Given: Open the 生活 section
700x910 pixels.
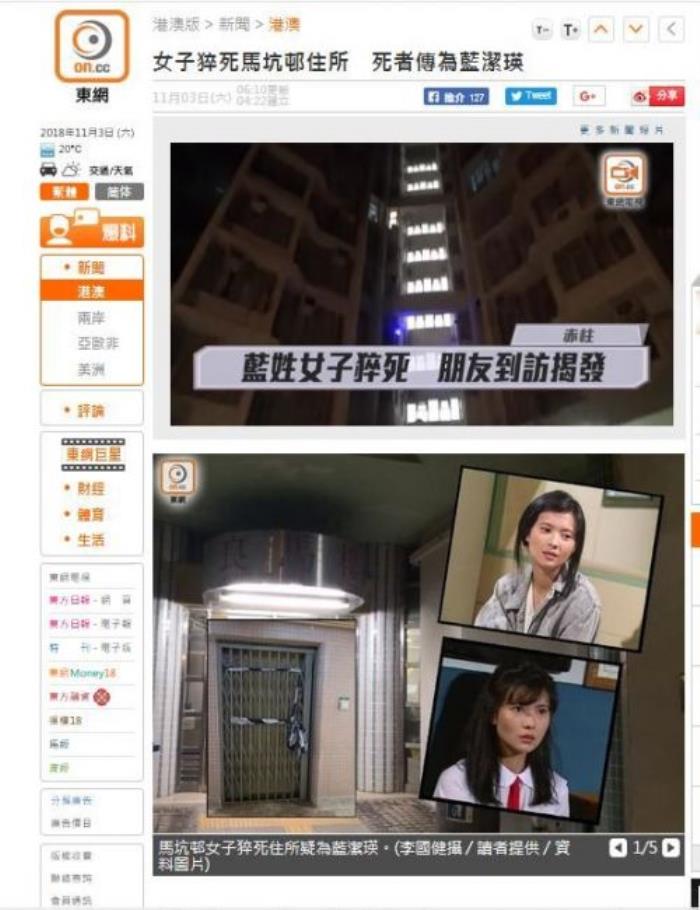Looking at the screenshot, I should pyautogui.click(x=90, y=540).
